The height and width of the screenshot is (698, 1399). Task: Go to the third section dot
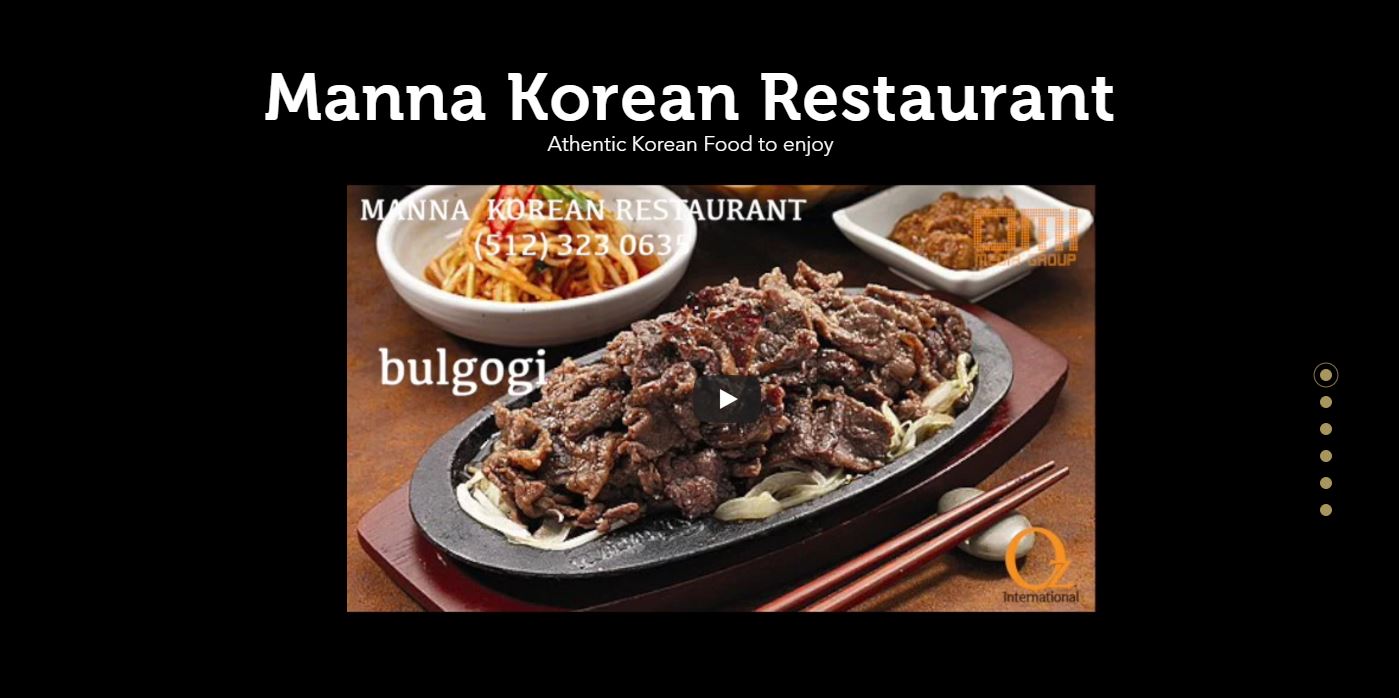click(1326, 429)
